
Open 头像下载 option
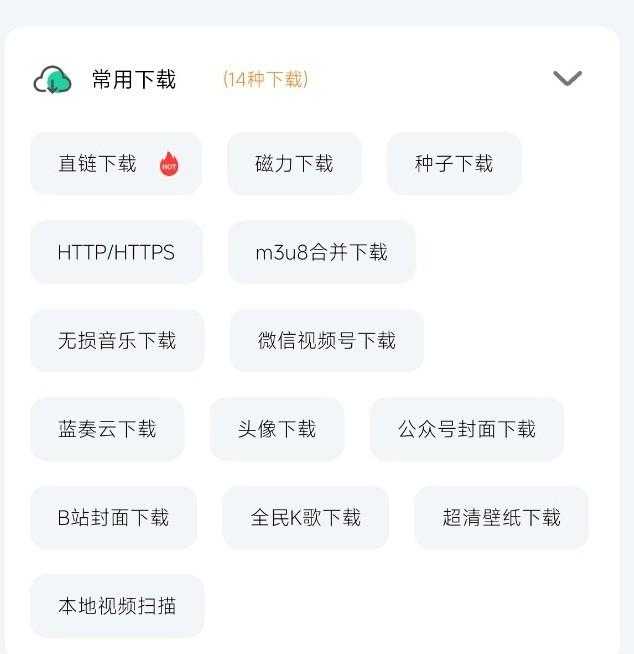(277, 429)
